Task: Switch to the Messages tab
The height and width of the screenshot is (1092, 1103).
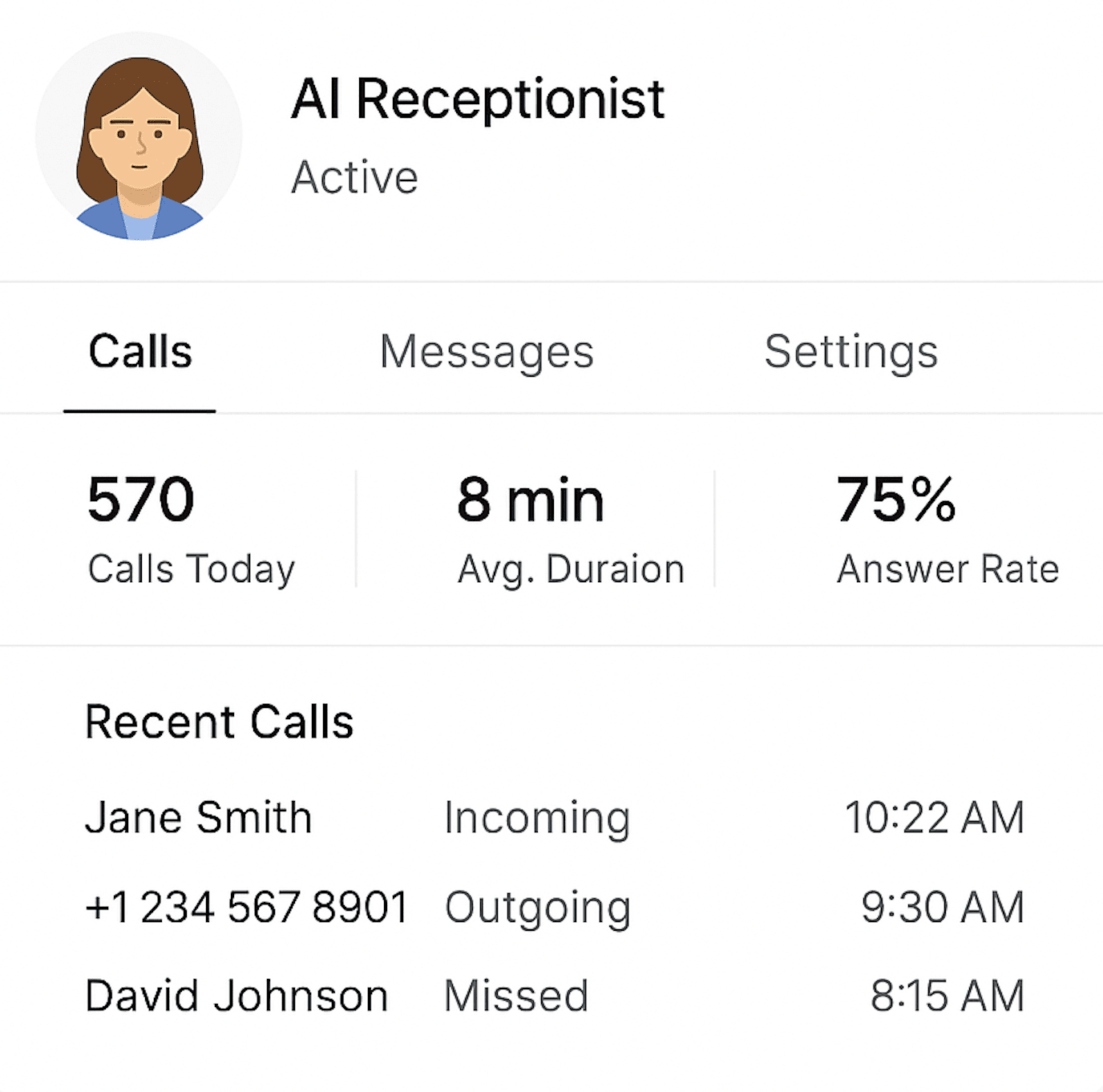Action: (487, 352)
